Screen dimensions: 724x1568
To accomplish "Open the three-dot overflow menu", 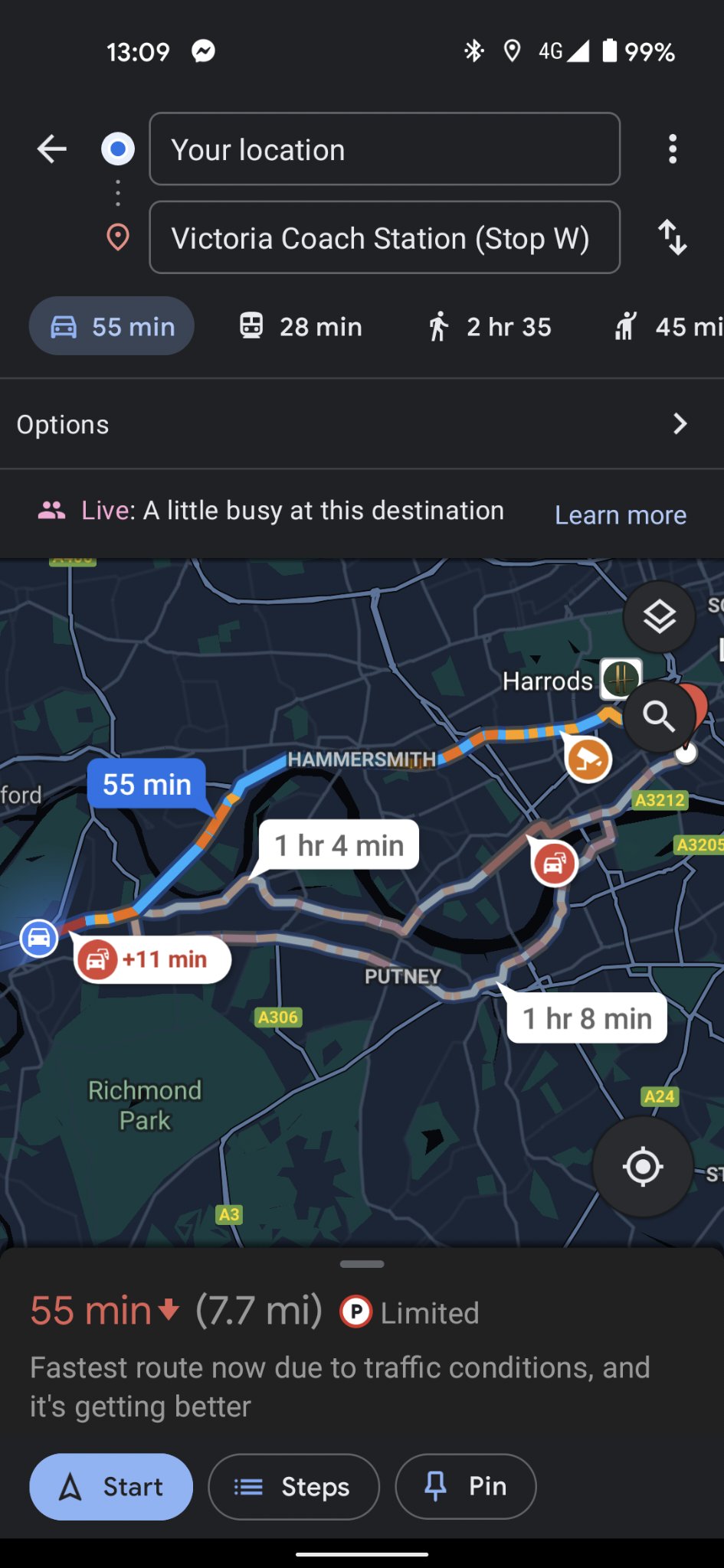I will (x=672, y=149).
